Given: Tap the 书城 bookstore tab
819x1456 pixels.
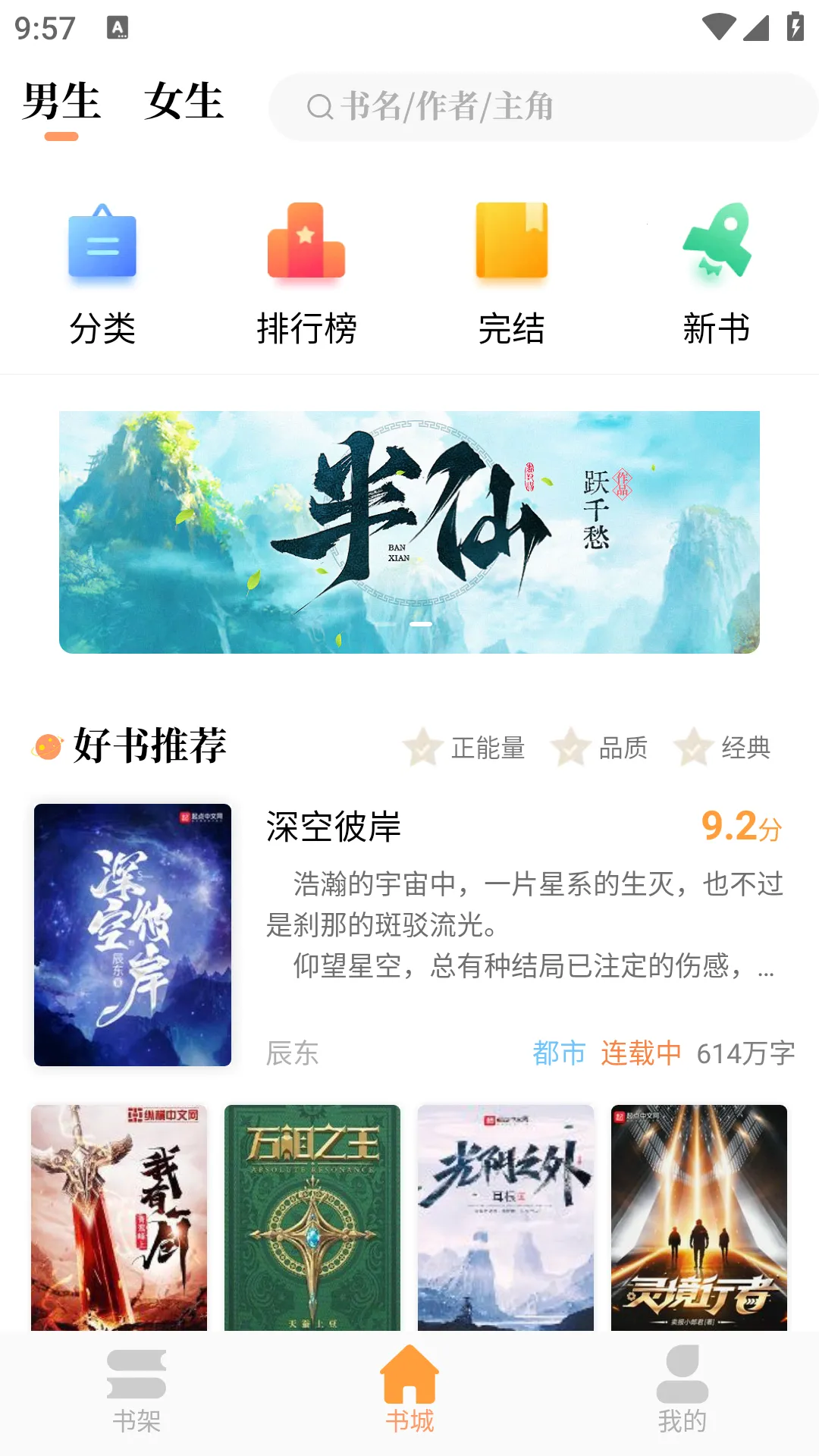Looking at the screenshot, I should coord(409,1392).
